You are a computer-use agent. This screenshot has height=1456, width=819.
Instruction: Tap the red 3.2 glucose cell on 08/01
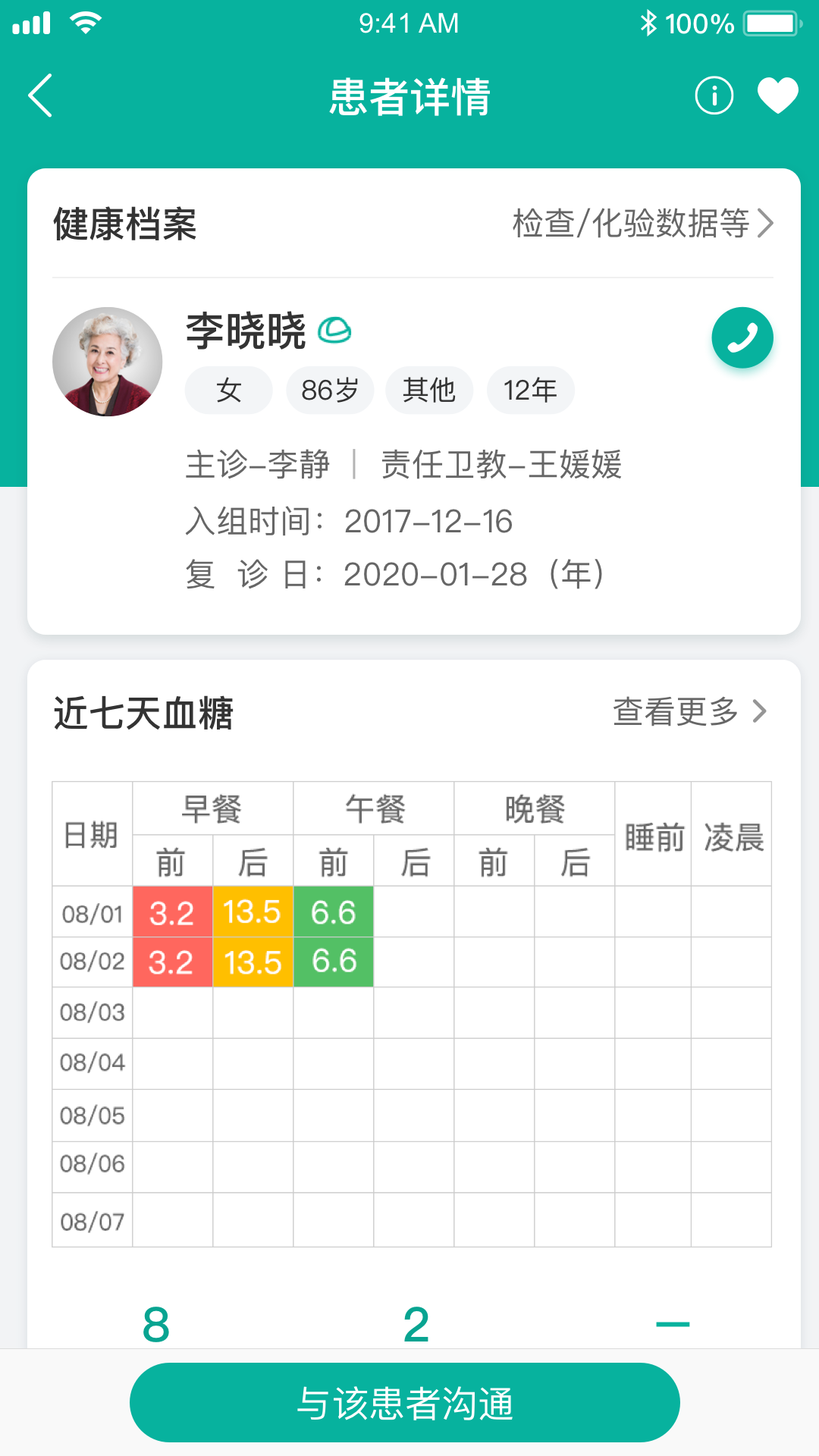pyautogui.click(x=171, y=912)
